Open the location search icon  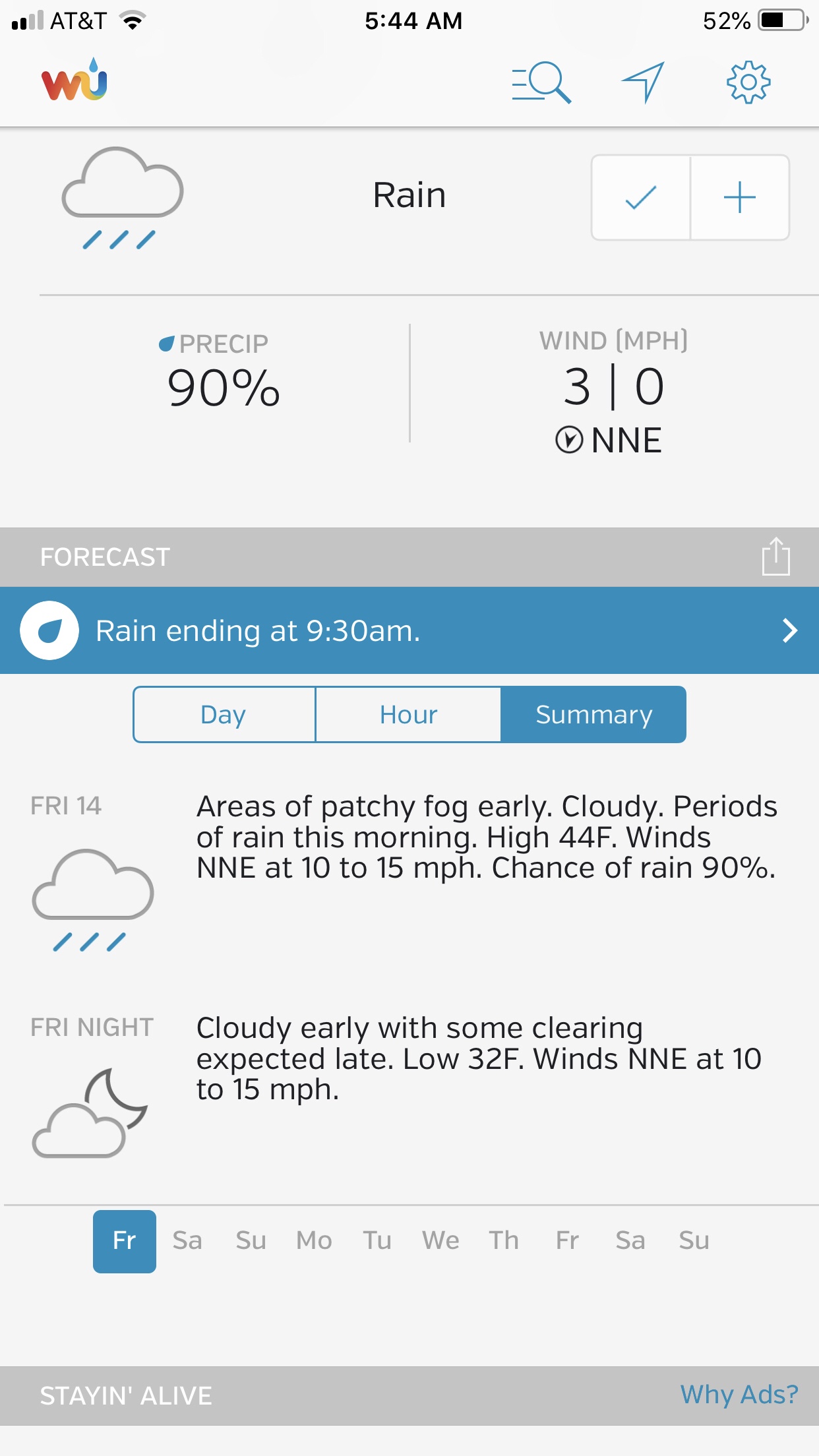pyautogui.click(x=541, y=82)
